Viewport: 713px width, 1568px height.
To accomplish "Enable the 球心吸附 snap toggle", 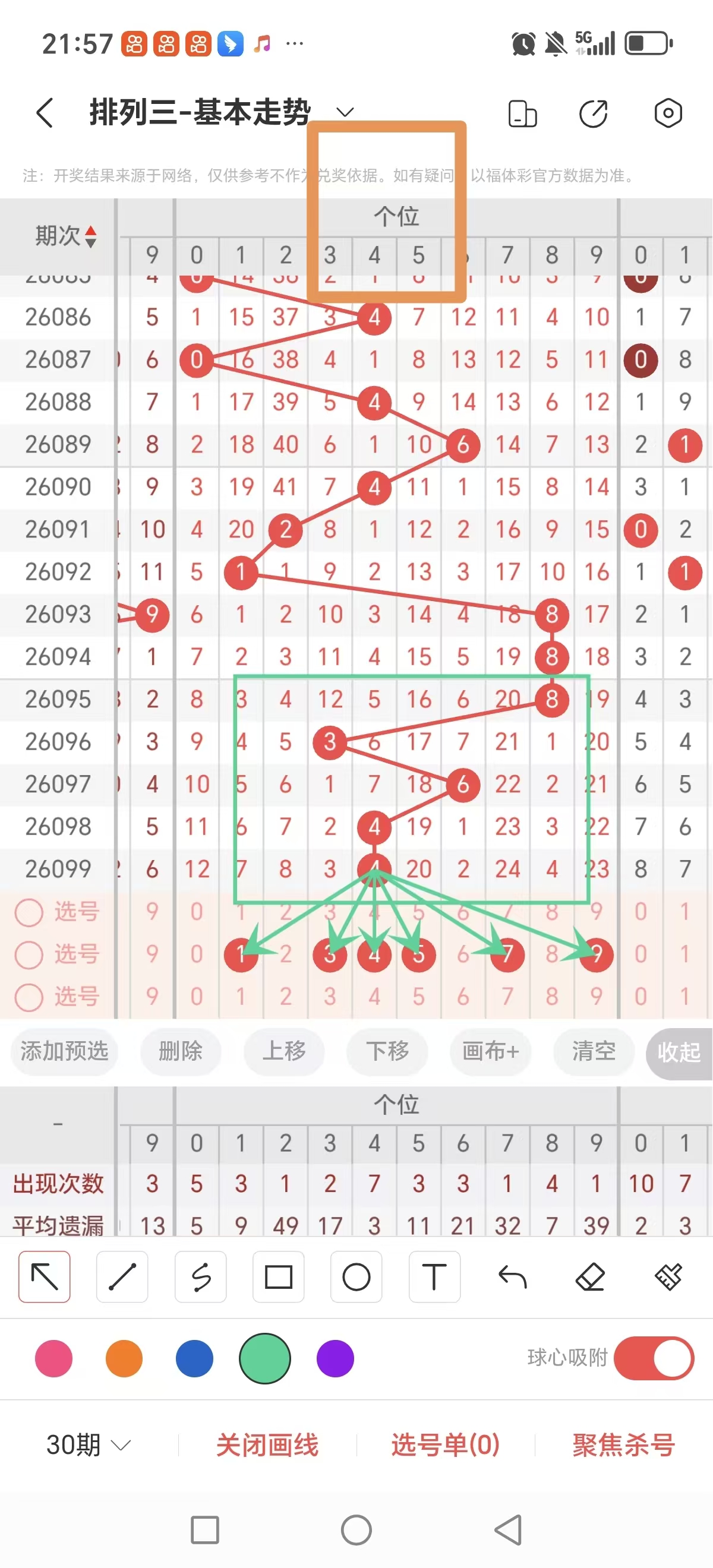I will pos(654,1359).
